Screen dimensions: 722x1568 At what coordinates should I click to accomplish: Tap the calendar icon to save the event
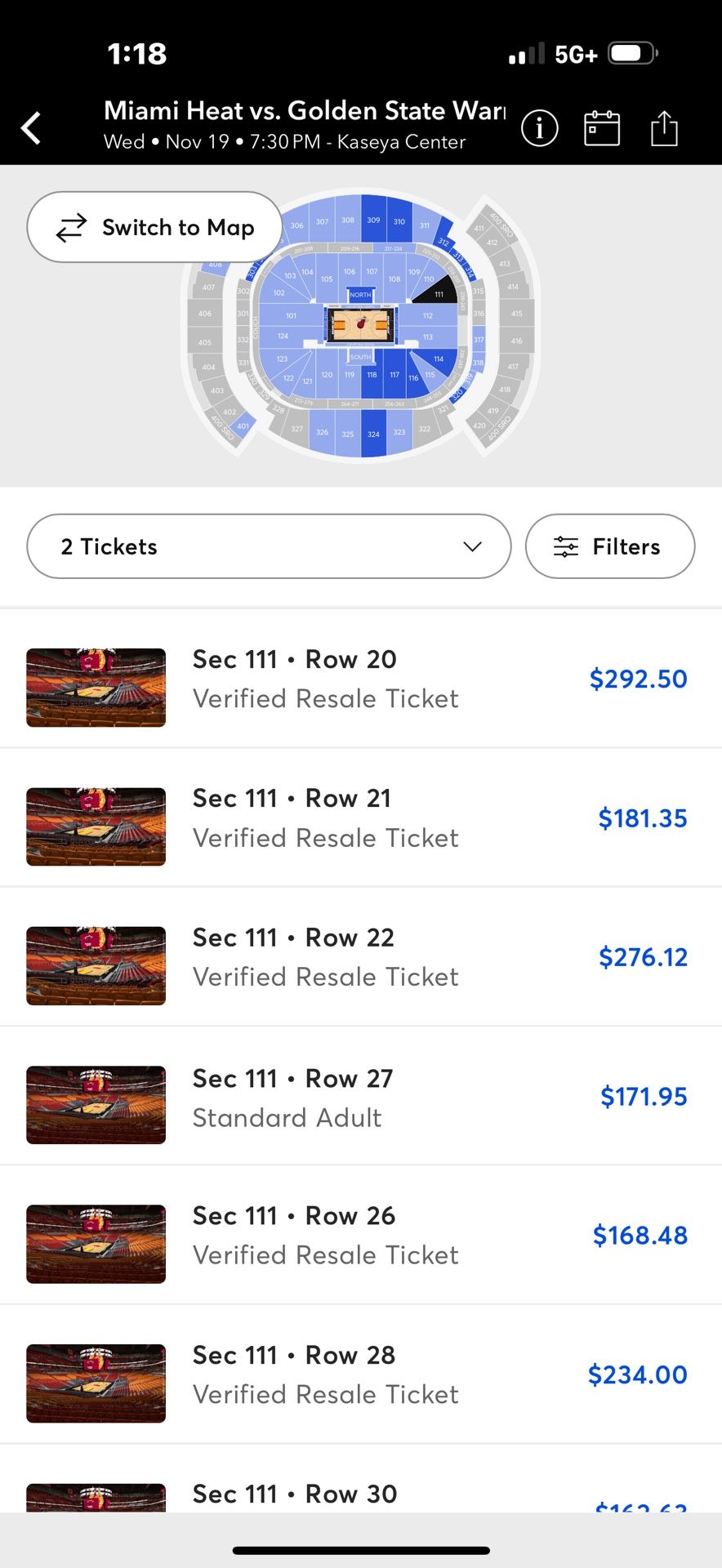click(x=602, y=127)
